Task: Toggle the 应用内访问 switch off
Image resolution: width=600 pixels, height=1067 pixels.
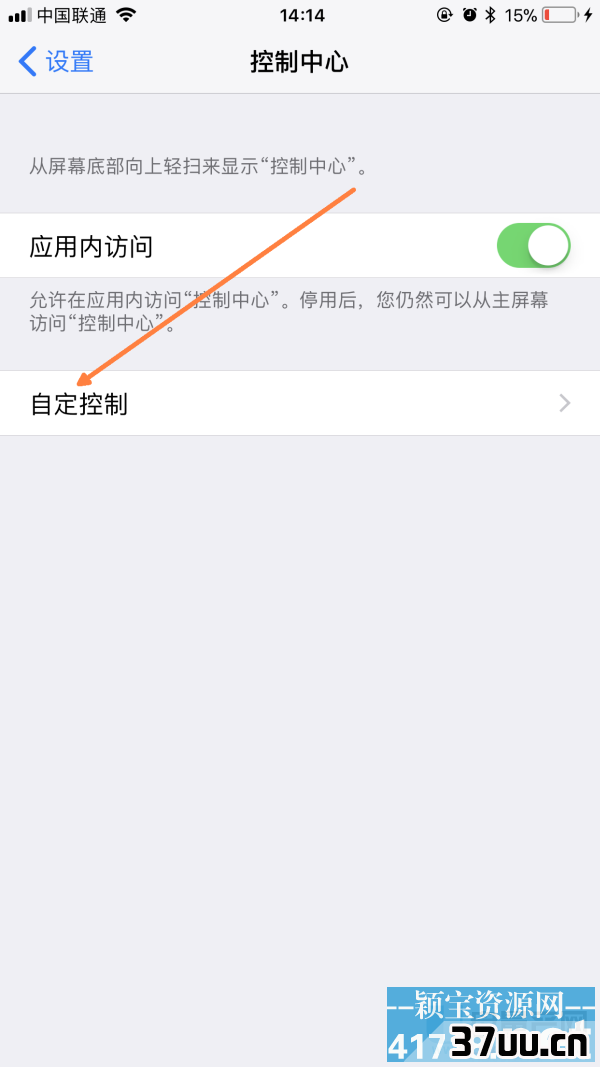Action: tap(533, 246)
